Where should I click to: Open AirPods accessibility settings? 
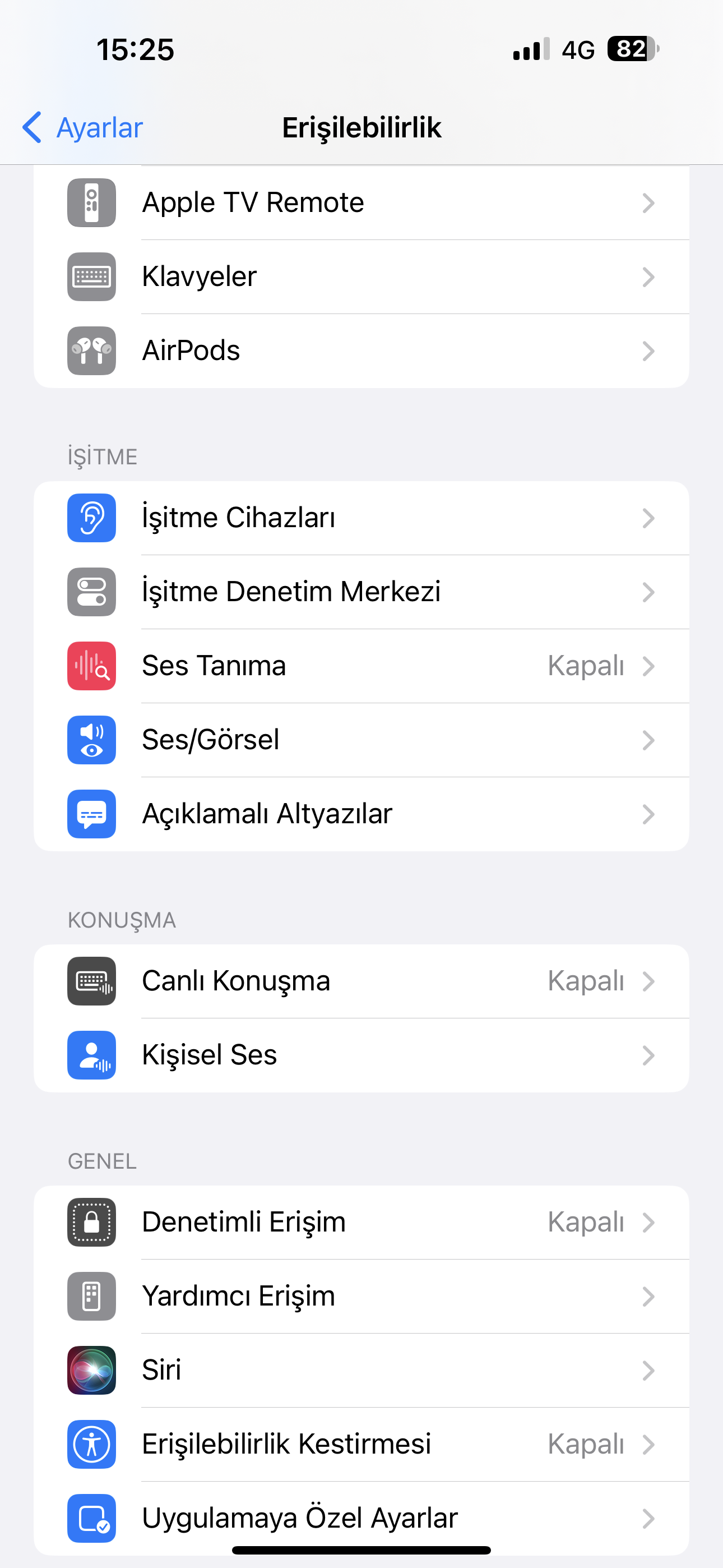(x=361, y=351)
